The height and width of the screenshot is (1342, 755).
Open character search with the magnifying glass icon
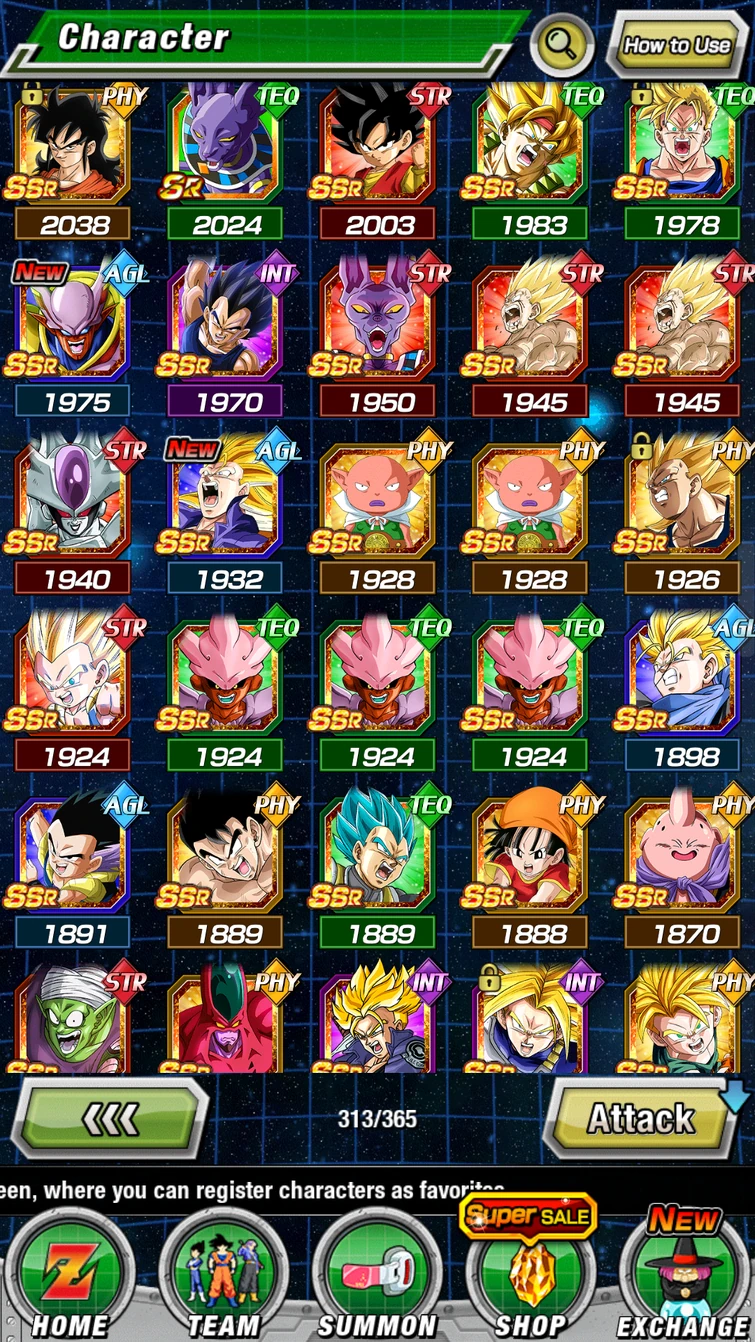[x=561, y=45]
